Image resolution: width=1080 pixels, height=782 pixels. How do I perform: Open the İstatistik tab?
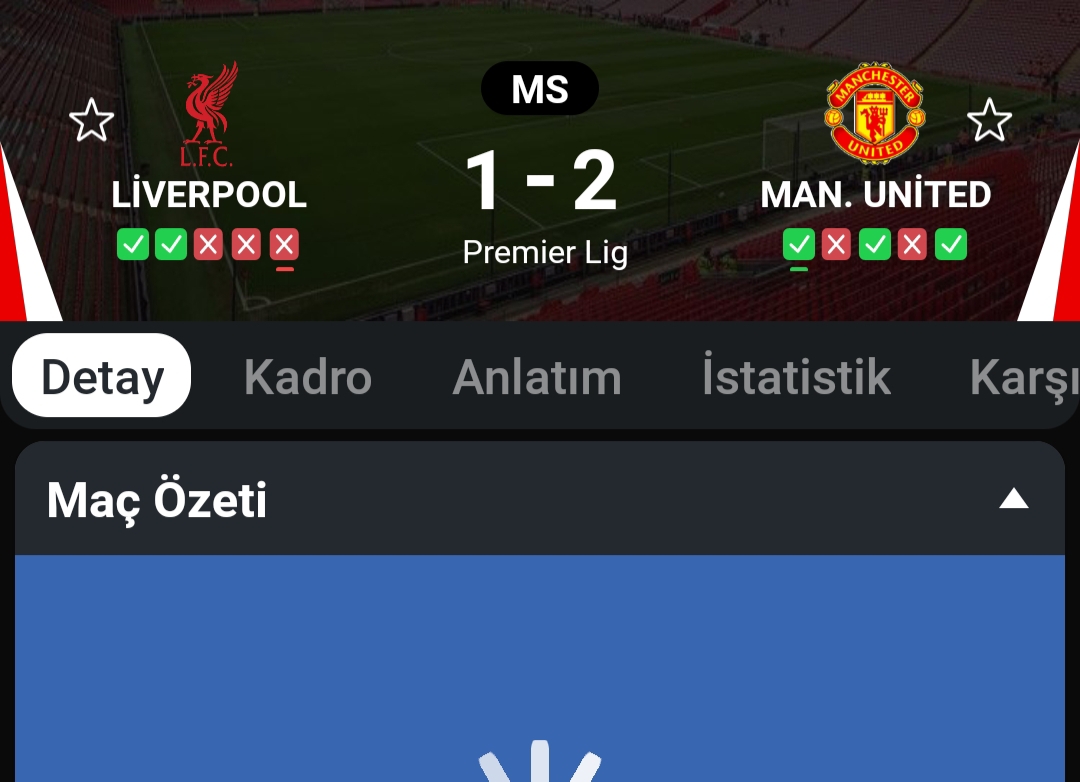tap(796, 377)
